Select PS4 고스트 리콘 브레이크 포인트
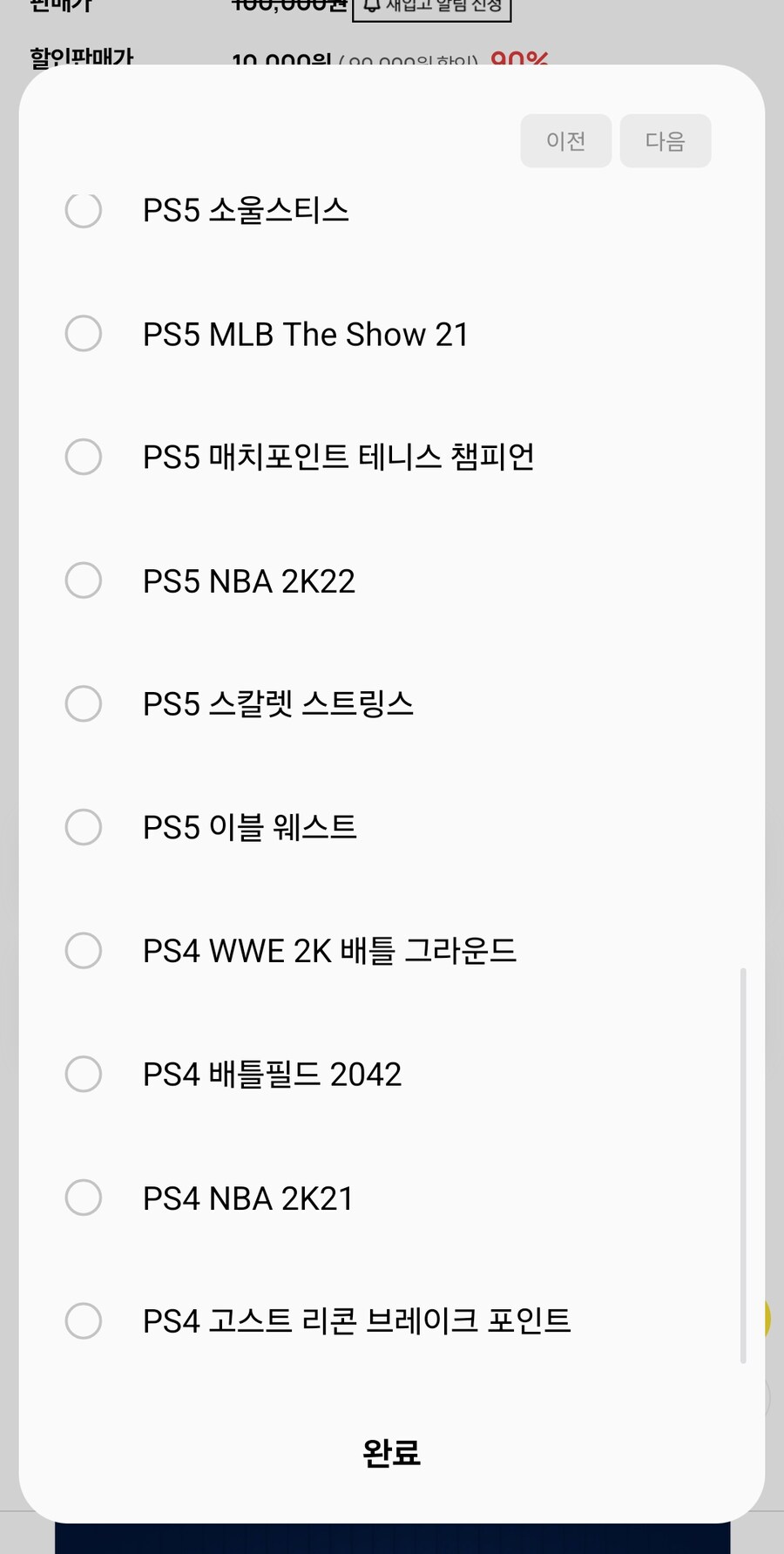Viewport: 784px width, 1554px height. point(83,1320)
